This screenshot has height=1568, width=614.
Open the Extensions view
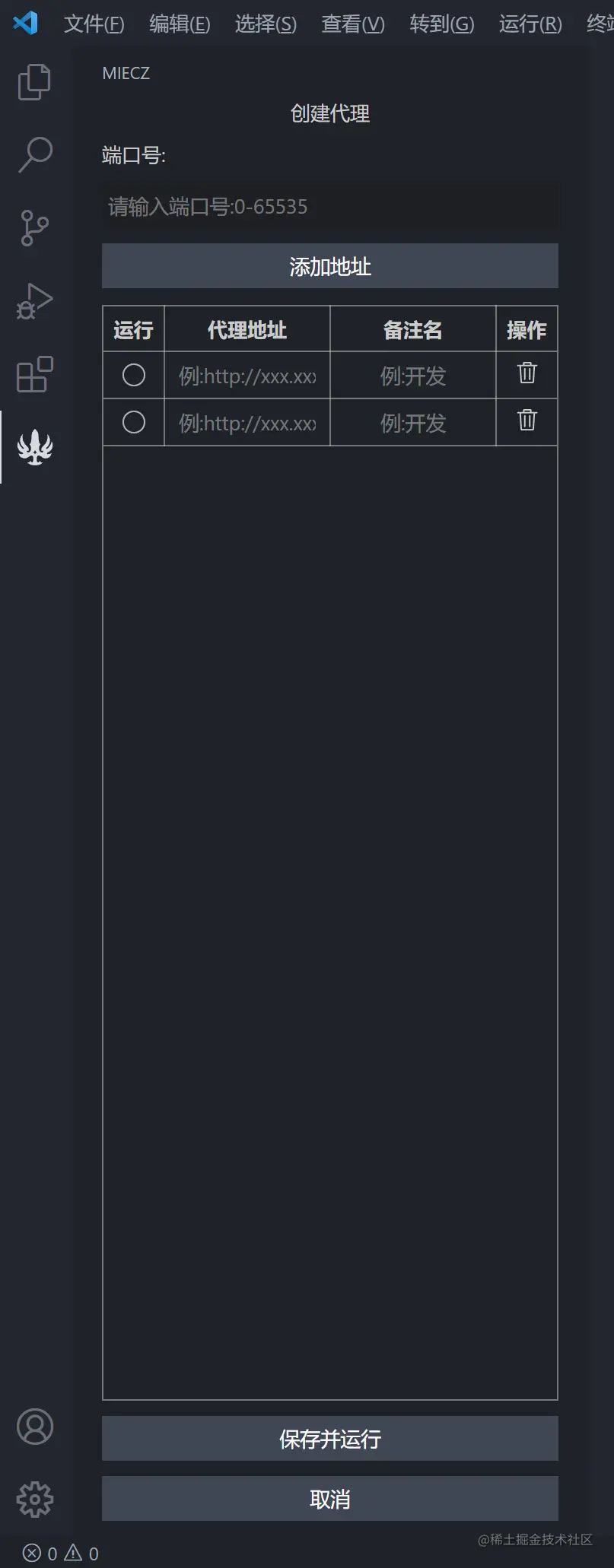(x=34, y=374)
